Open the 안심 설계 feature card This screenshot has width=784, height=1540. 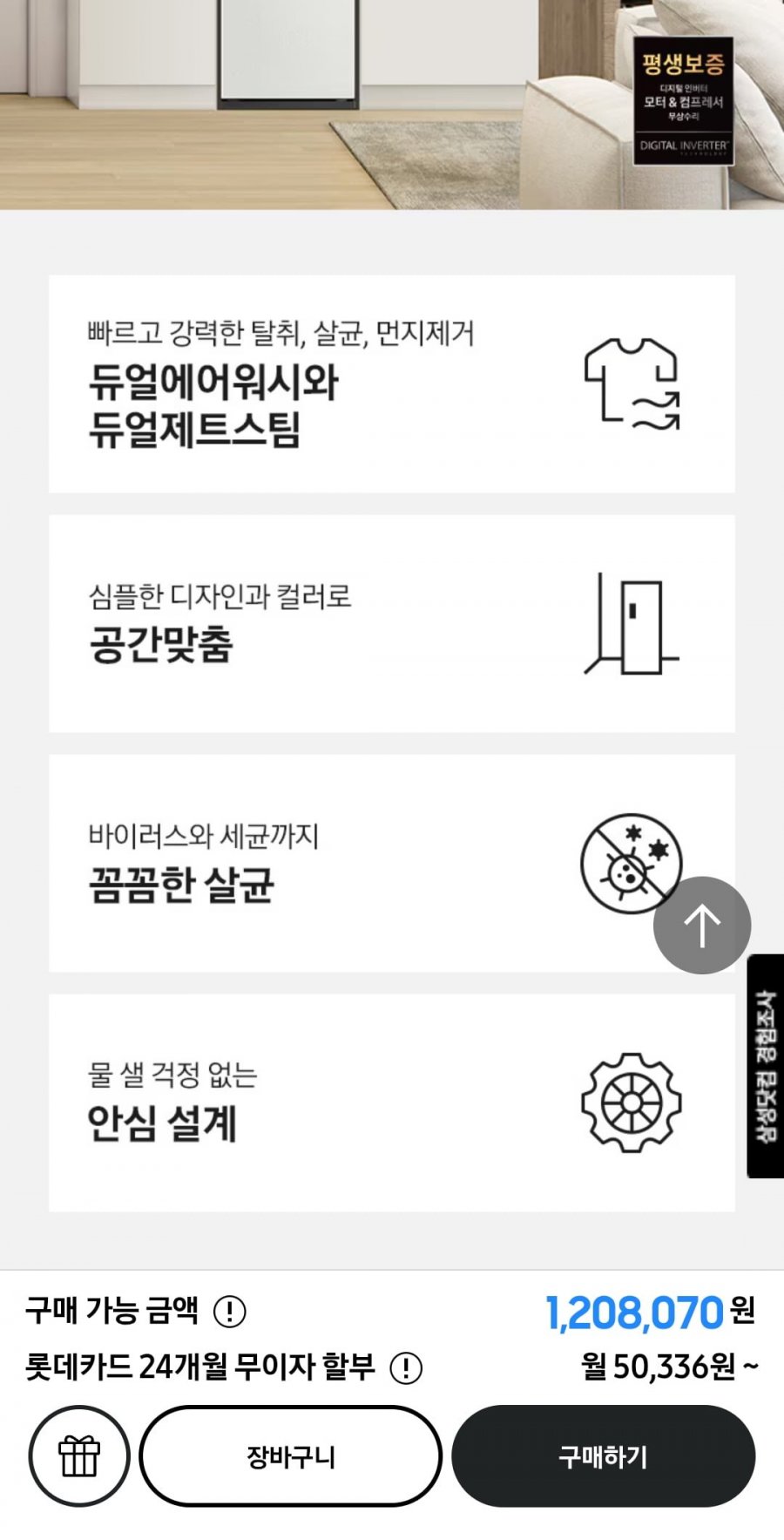coord(392,1102)
